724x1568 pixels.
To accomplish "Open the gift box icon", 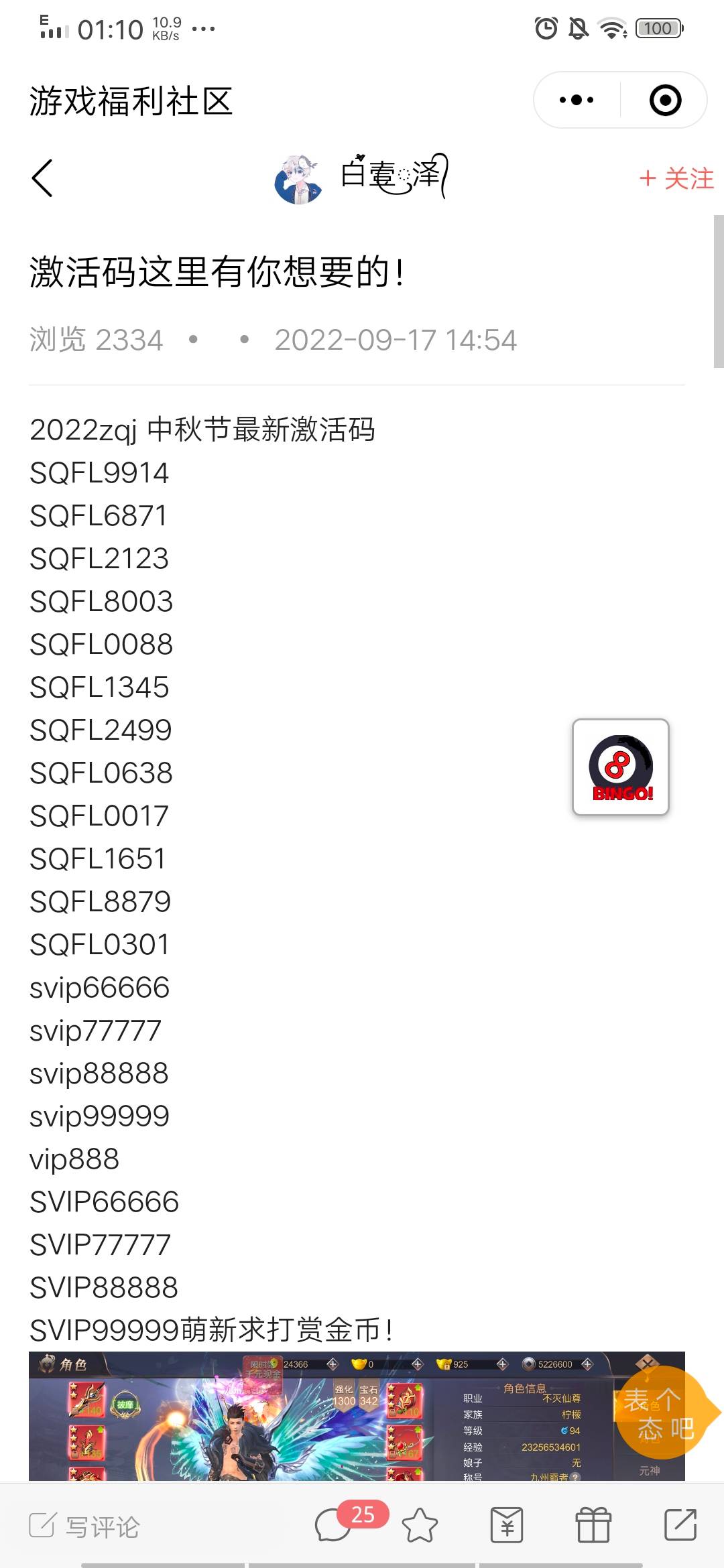I will pos(593,1526).
